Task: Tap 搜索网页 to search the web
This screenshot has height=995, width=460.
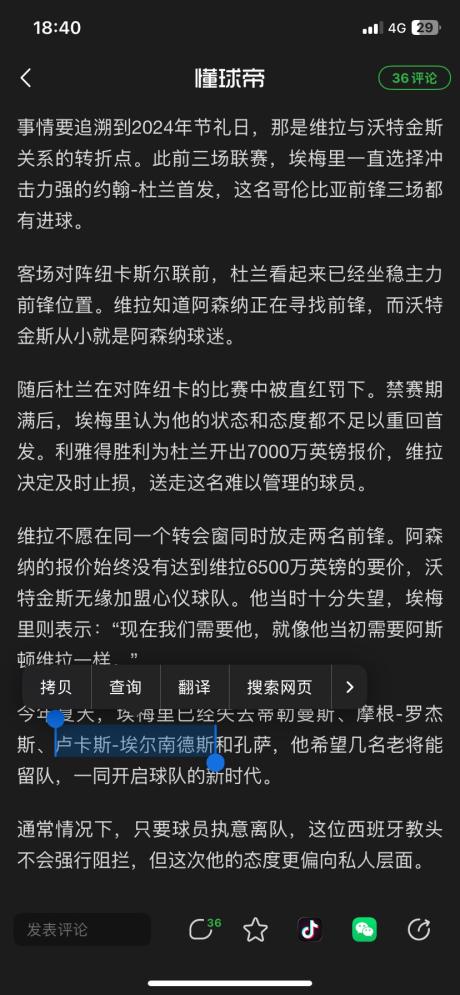Action: coord(280,687)
